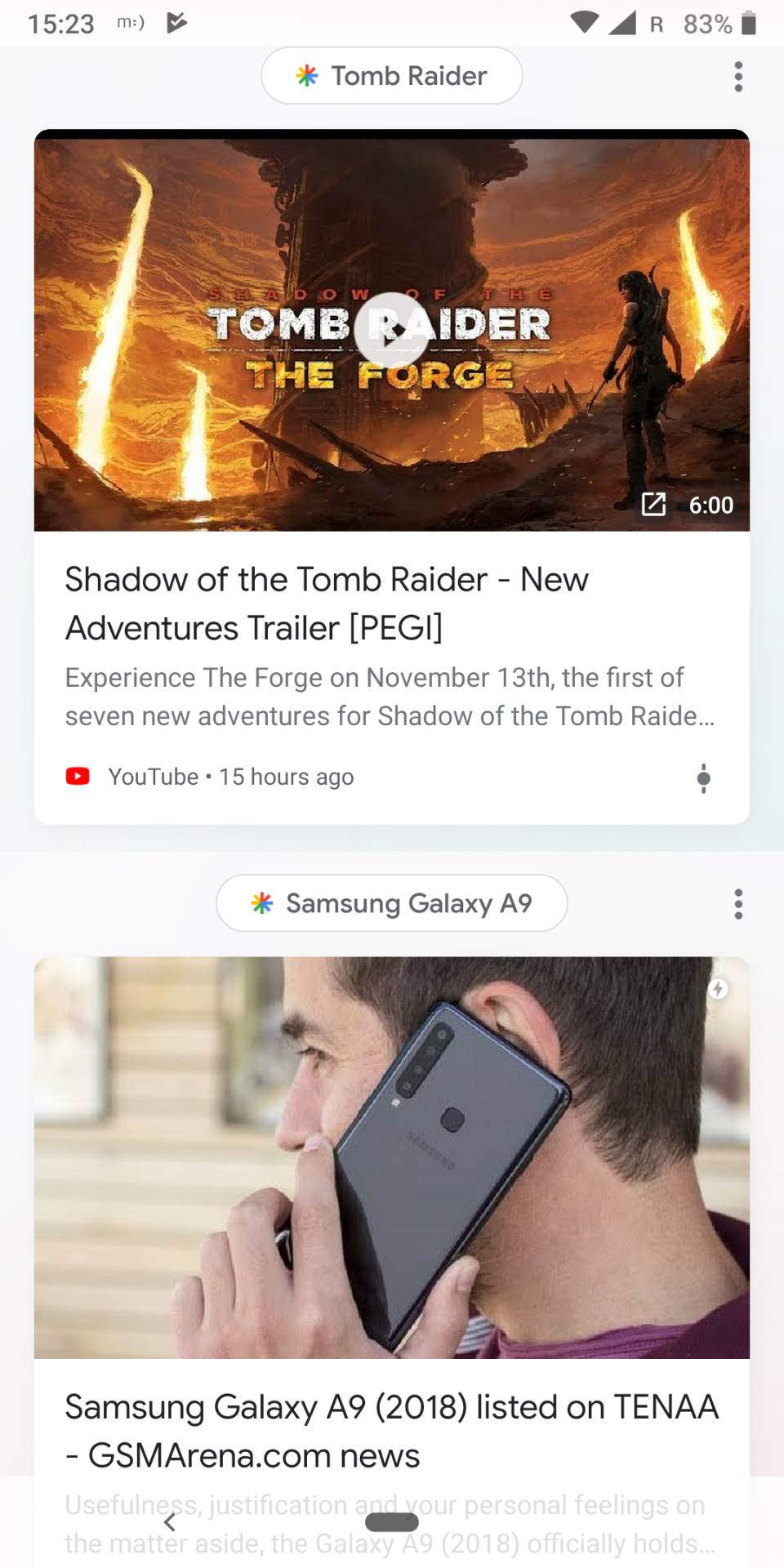Open the Tomb Raider topic chip
784x1568 pixels.
(391, 76)
